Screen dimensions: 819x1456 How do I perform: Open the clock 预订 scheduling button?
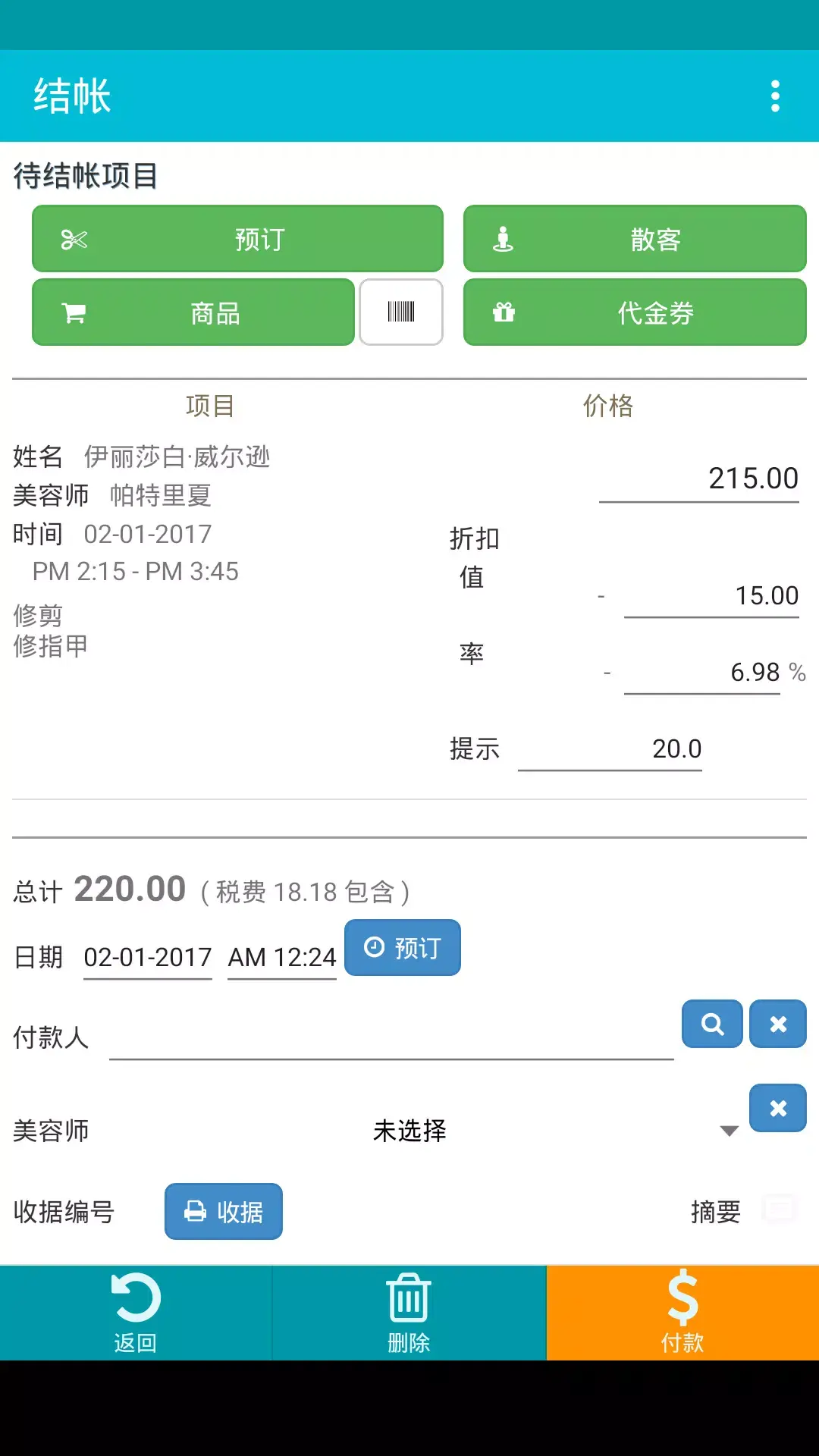pos(403,947)
